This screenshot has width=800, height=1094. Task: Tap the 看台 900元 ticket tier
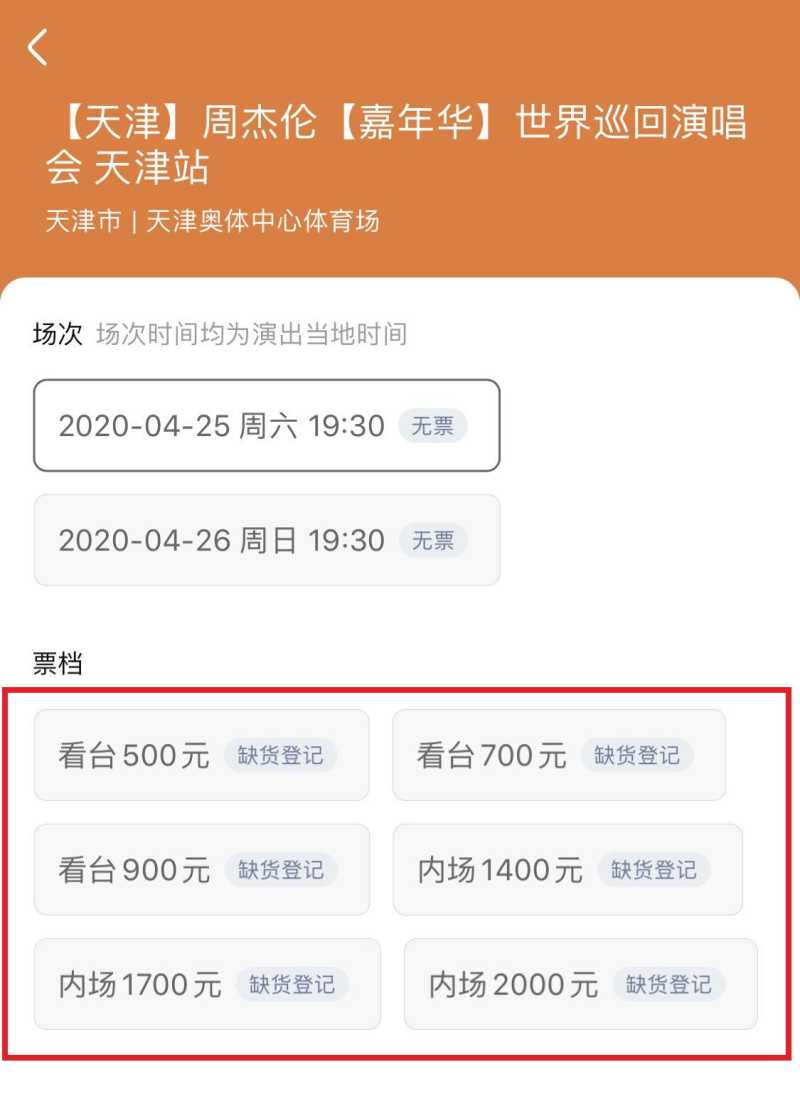point(201,869)
